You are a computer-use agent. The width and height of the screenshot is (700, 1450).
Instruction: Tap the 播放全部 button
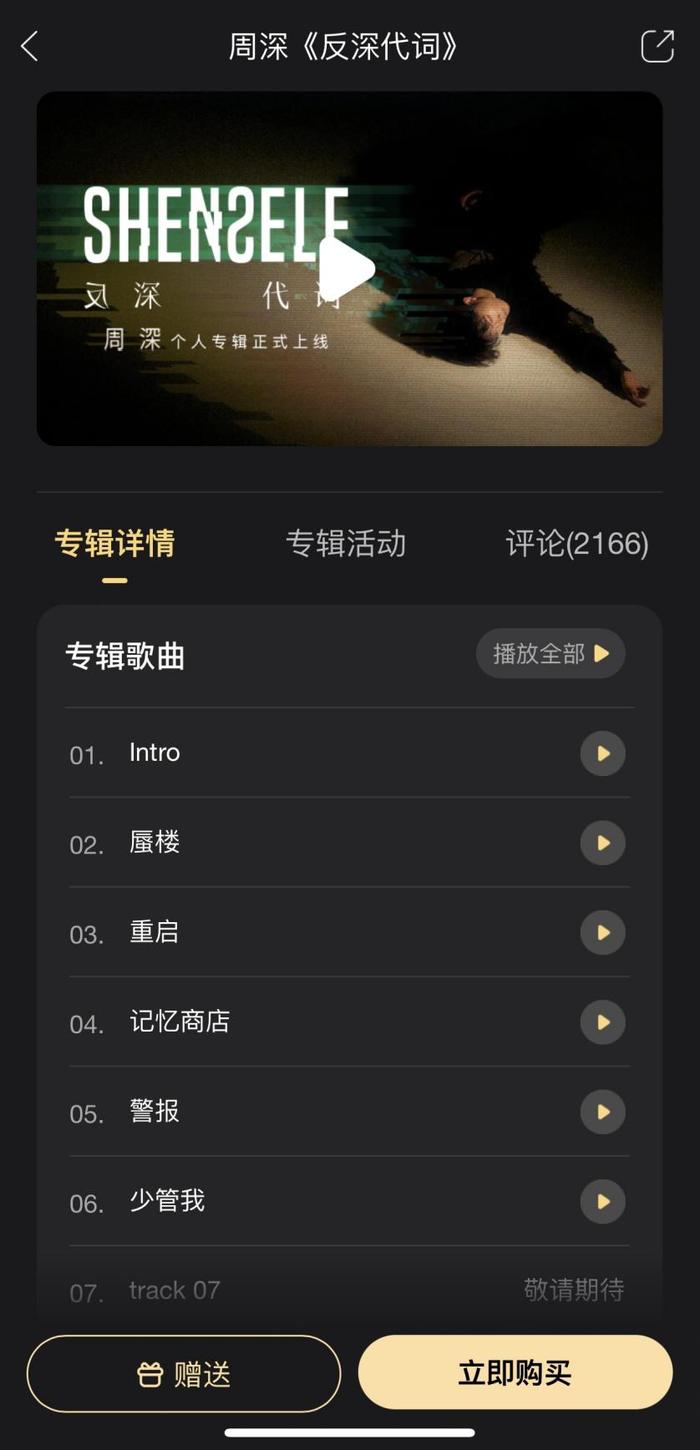(x=550, y=654)
